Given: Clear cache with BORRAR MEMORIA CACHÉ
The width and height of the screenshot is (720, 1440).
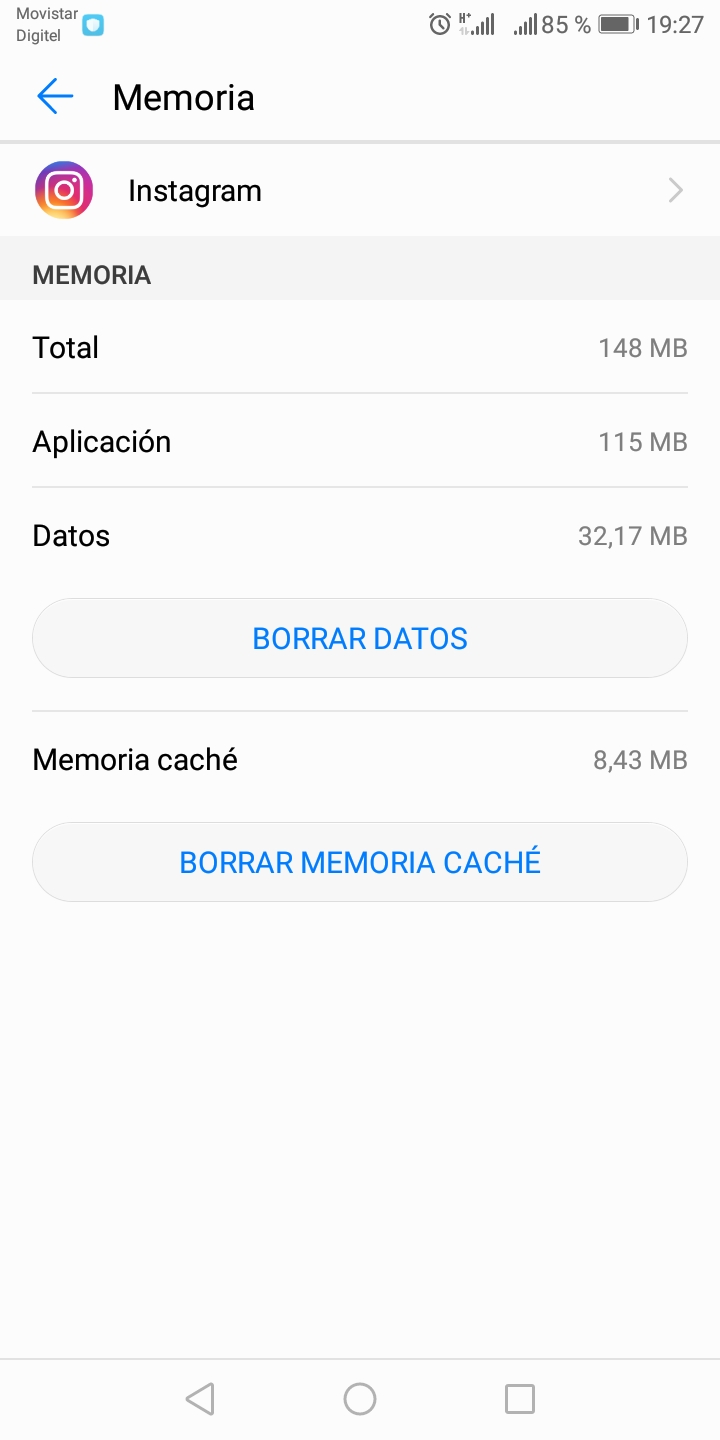Looking at the screenshot, I should pyautogui.click(x=360, y=862).
